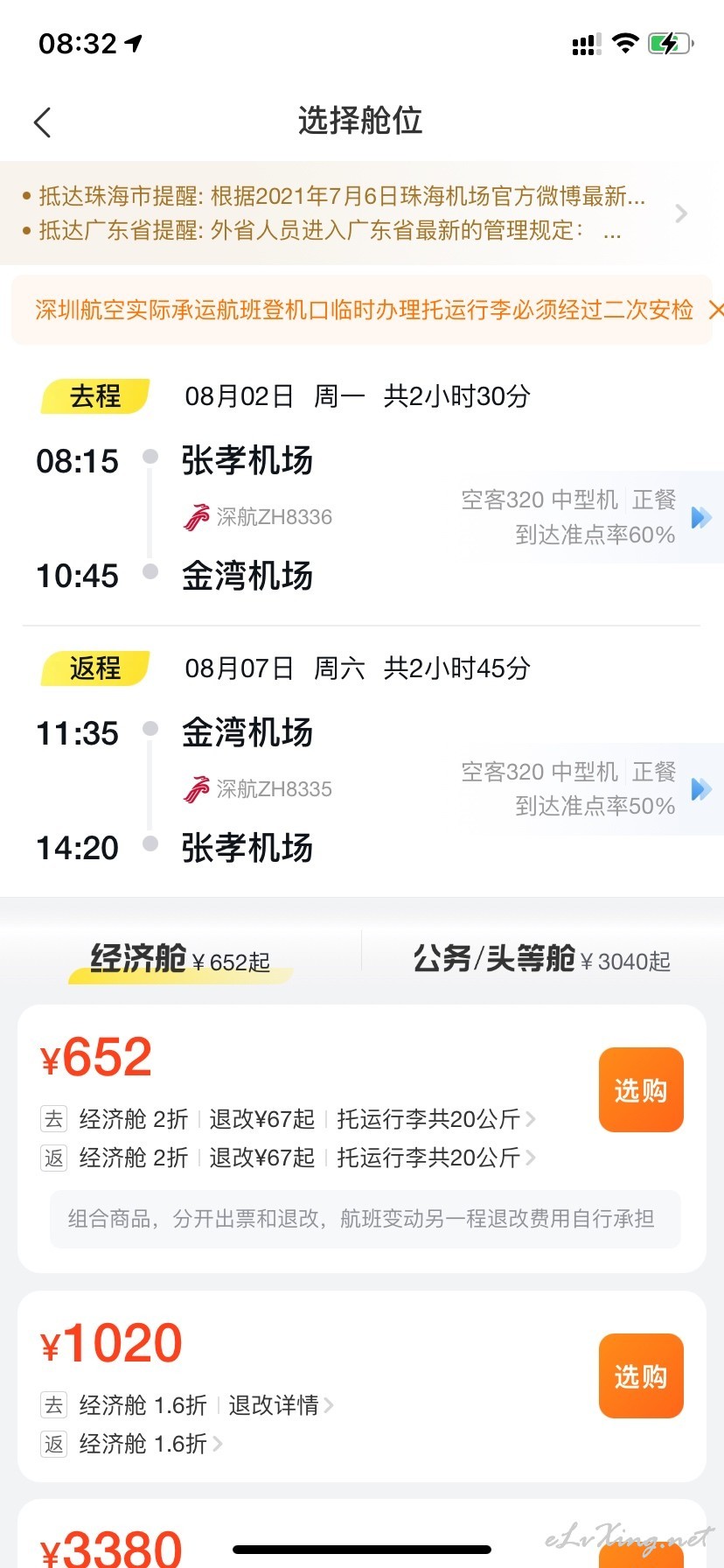Image resolution: width=724 pixels, height=1568 pixels.
Task: Open 退改详情 for the ¥1020 fare
Action: tap(281, 1405)
